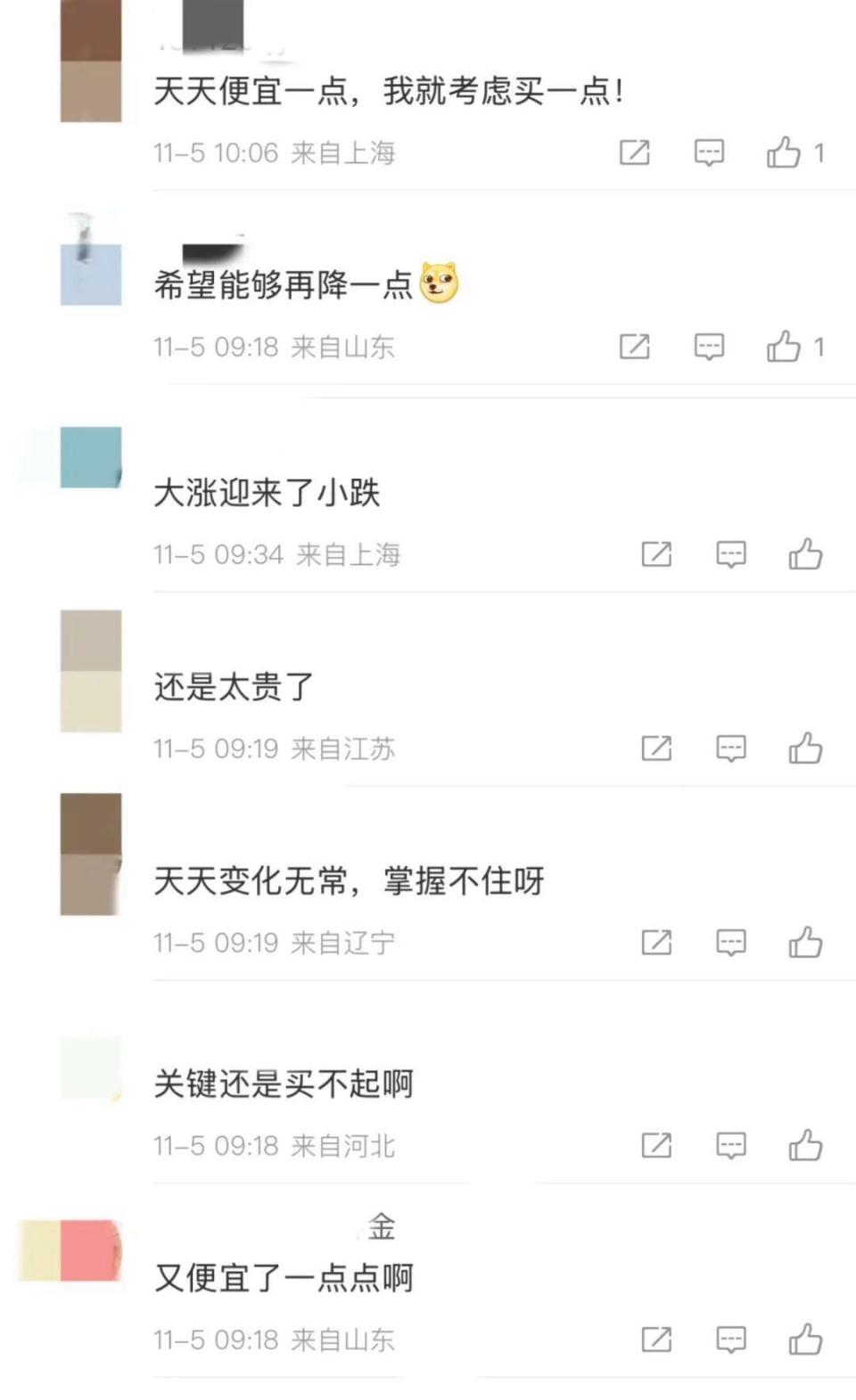Toggle like on "天天变化无常，掌握不住呀" comment

806,941
